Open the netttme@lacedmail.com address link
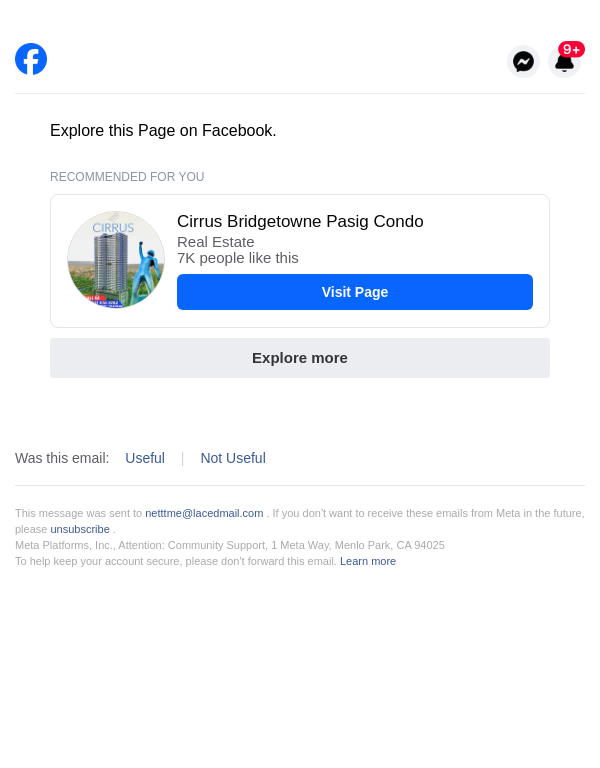 [204, 513]
